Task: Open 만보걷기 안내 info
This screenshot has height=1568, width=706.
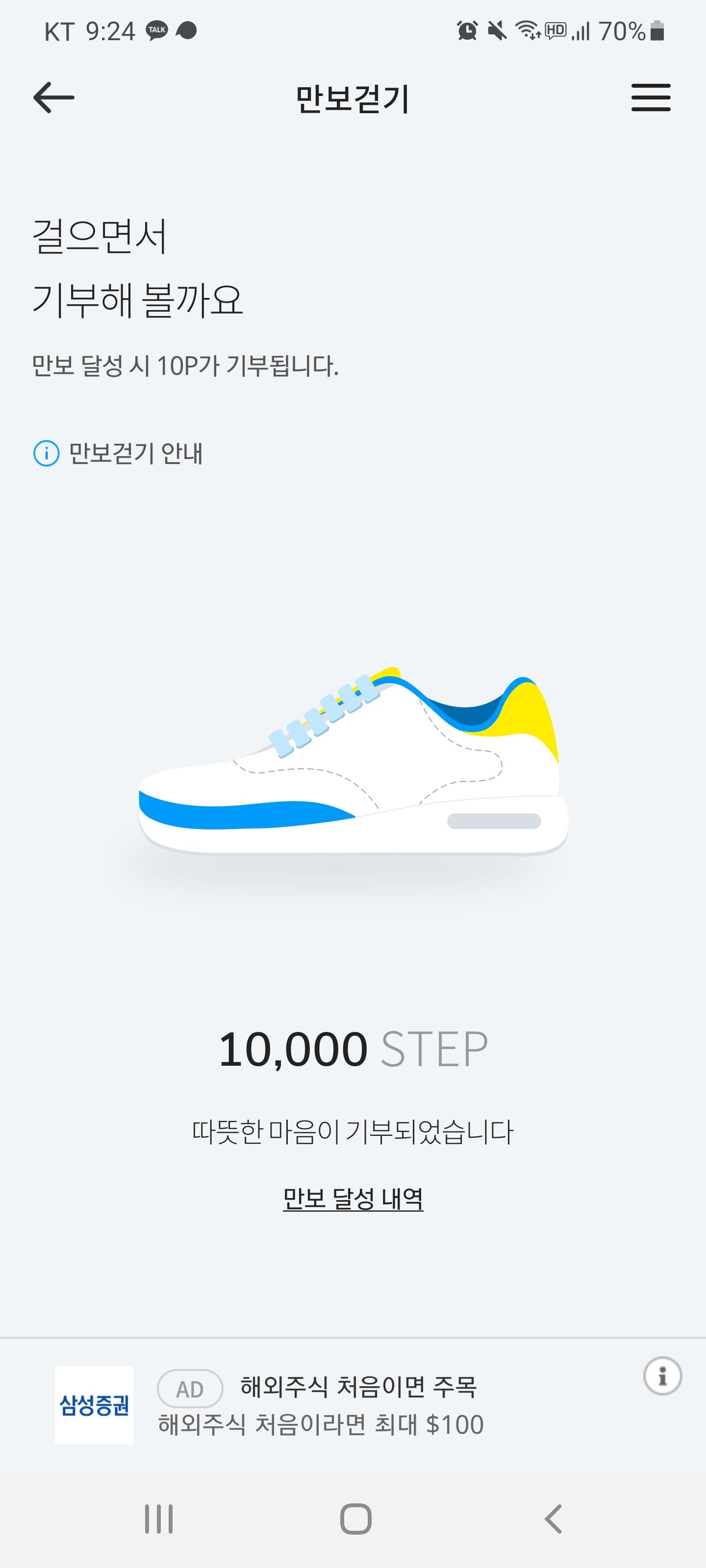Action: 118,453
